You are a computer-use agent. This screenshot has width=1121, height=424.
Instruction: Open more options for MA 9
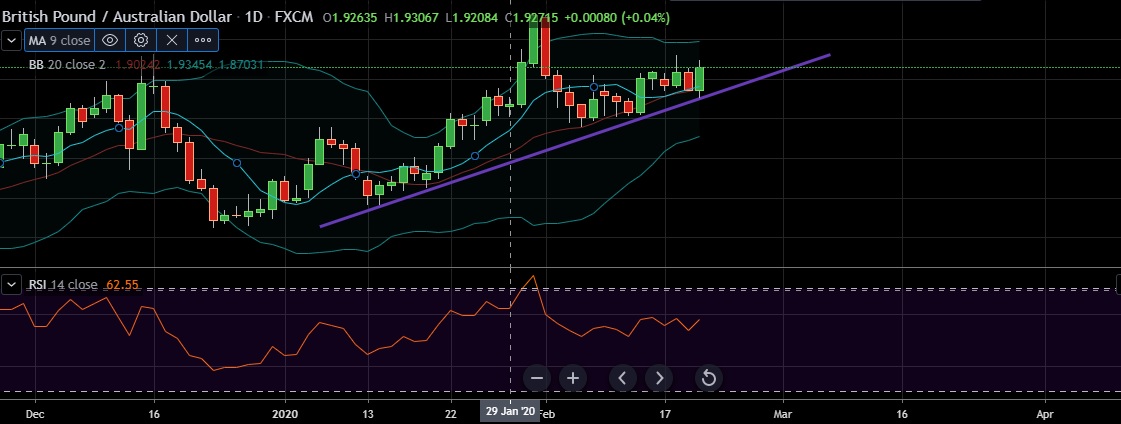click(x=202, y=40)
